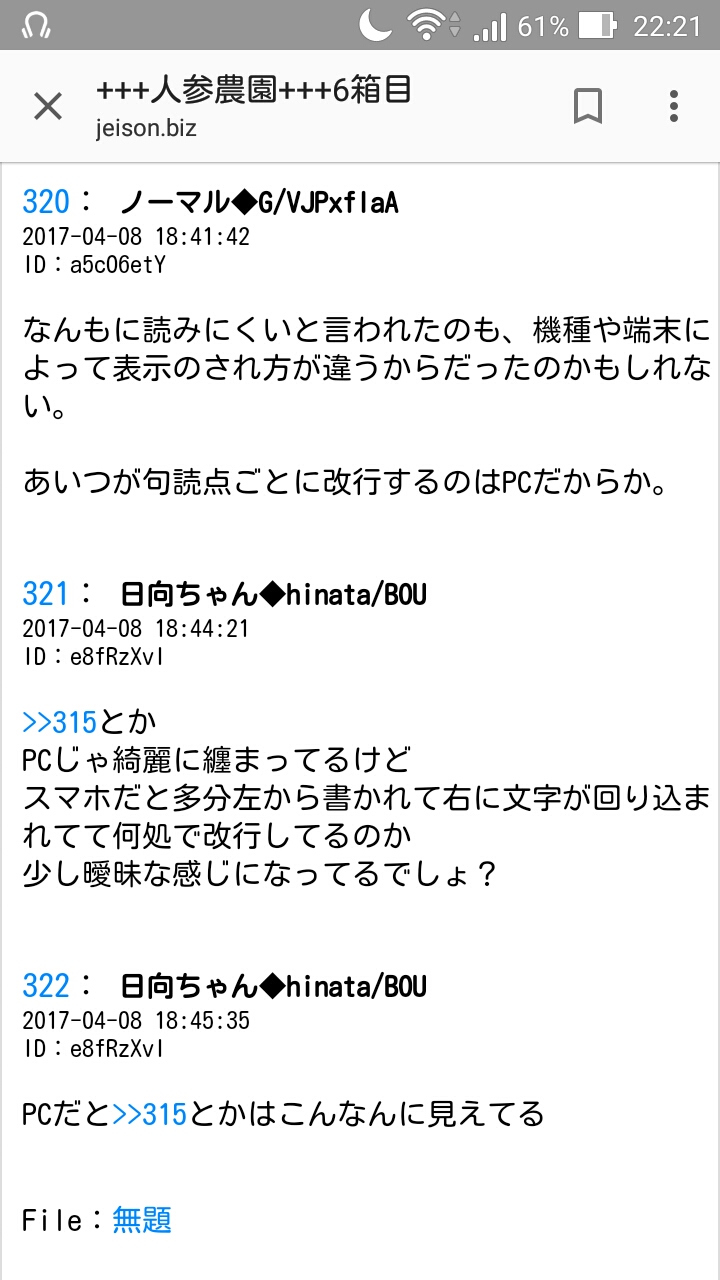The width and height of the screenshot is (720, 1280).
Task: Open the three-dot overflow menu
Action: tap(674, 106)
